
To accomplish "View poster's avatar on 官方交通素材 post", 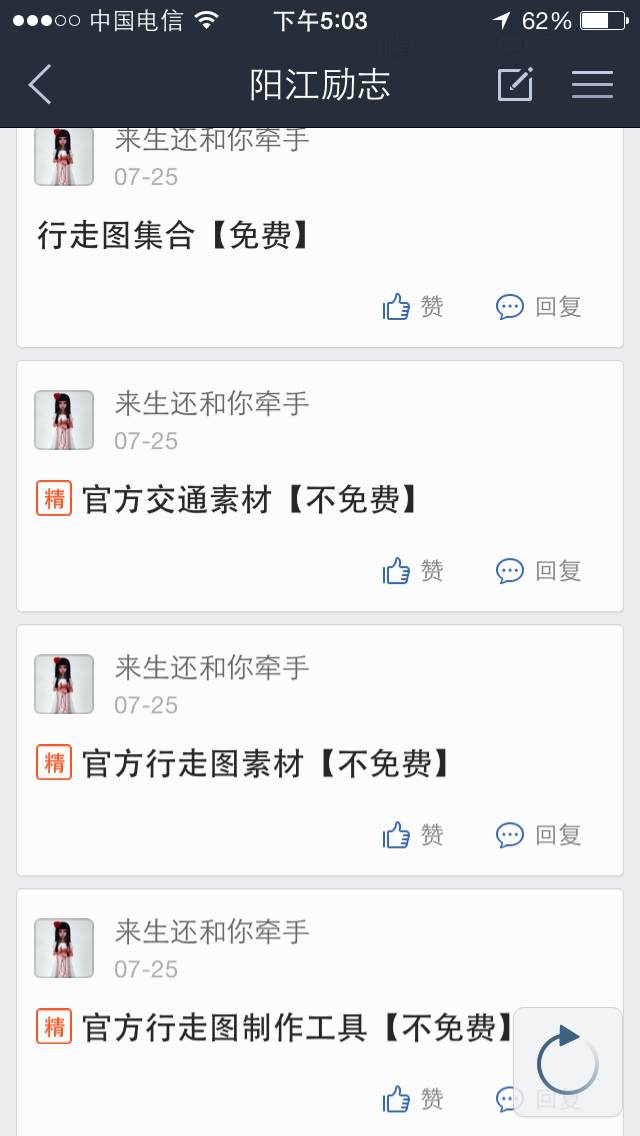I will coord(64,420).
